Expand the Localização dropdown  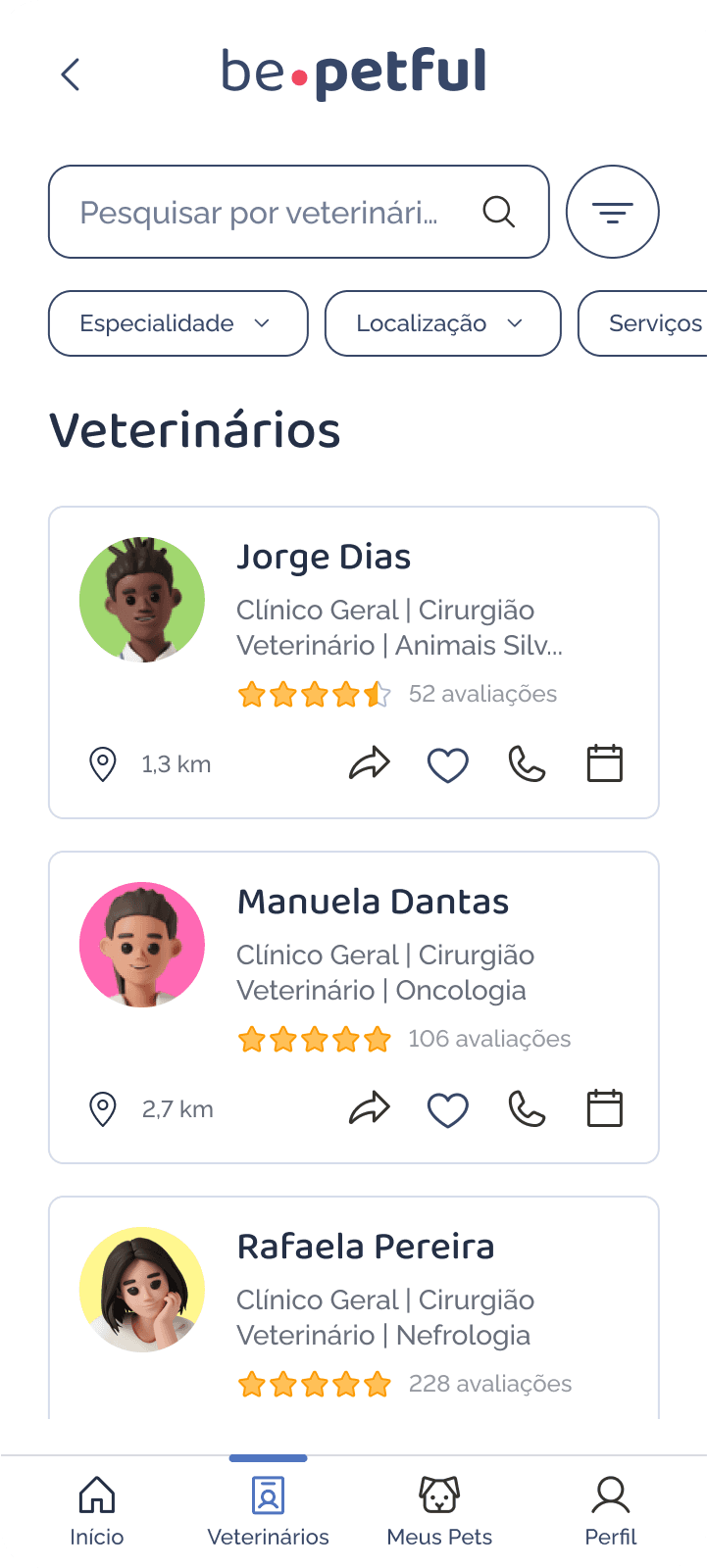tap(442, 323)
